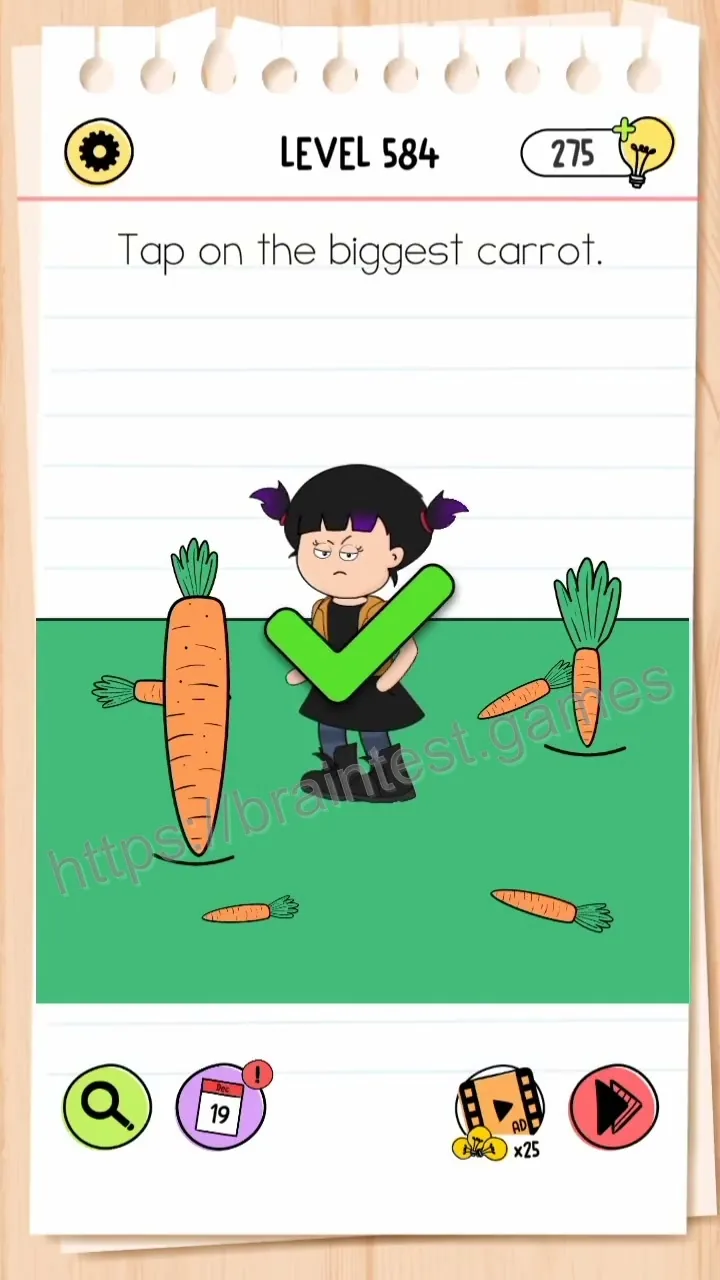Watch an ad for 25 bulbs
Image resolution: width=720 pixels, height=1280 pixels.
coord(500,1111)
